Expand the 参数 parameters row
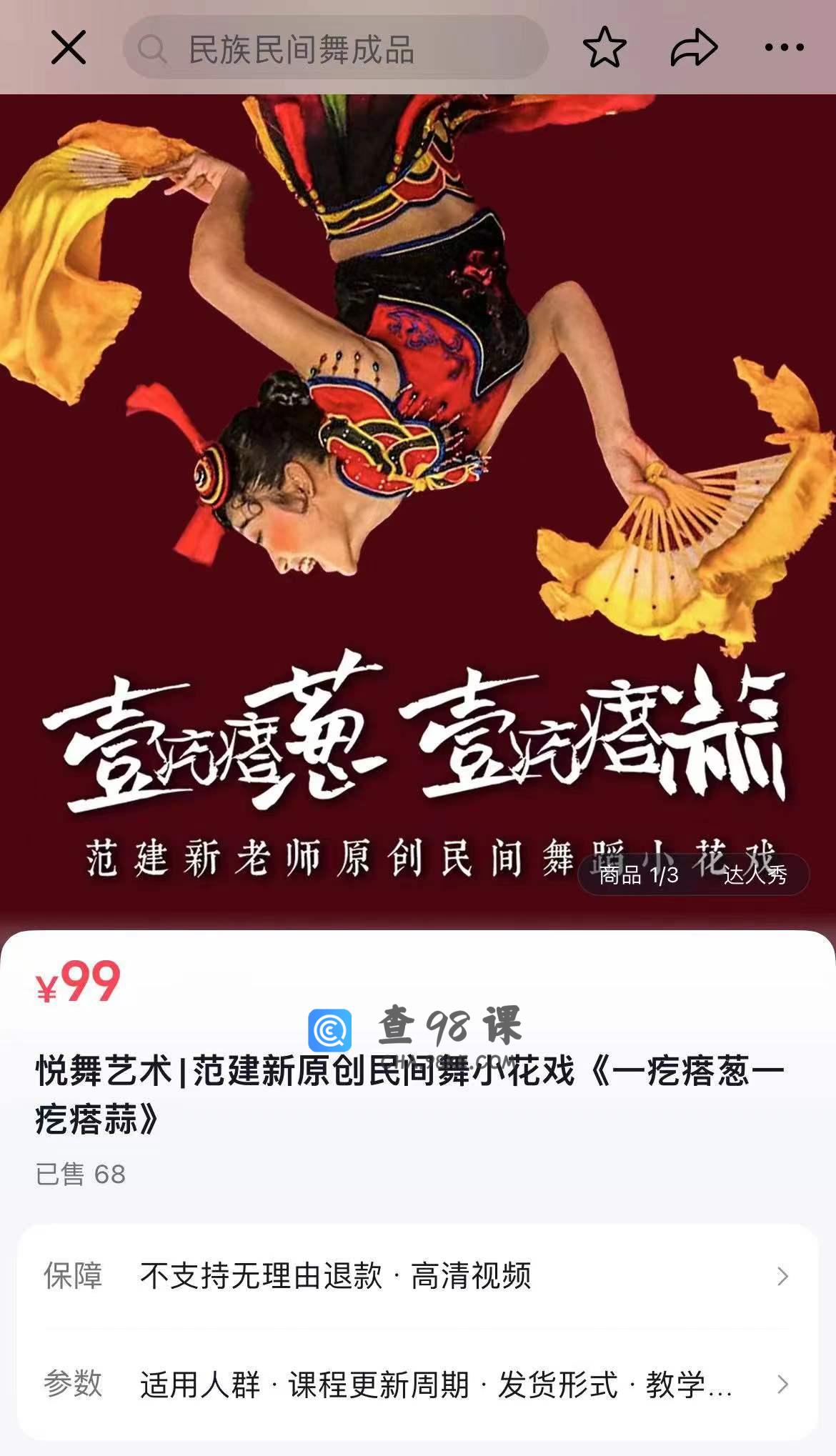Image resolution: width=836 pixels, height=1456 pixels. coord(417,1385)
